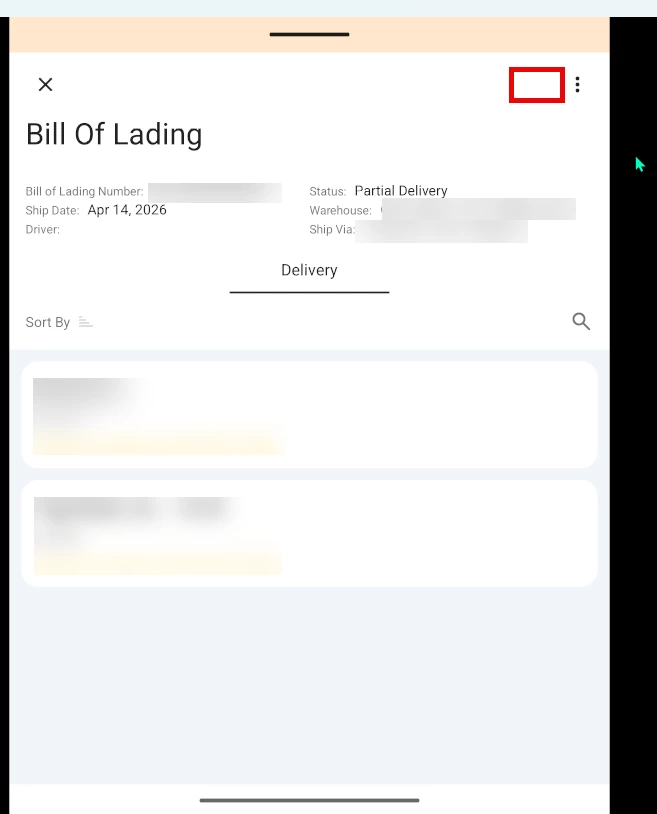Select the Delivery tab
657x814 pixels.
pos(309,271)
